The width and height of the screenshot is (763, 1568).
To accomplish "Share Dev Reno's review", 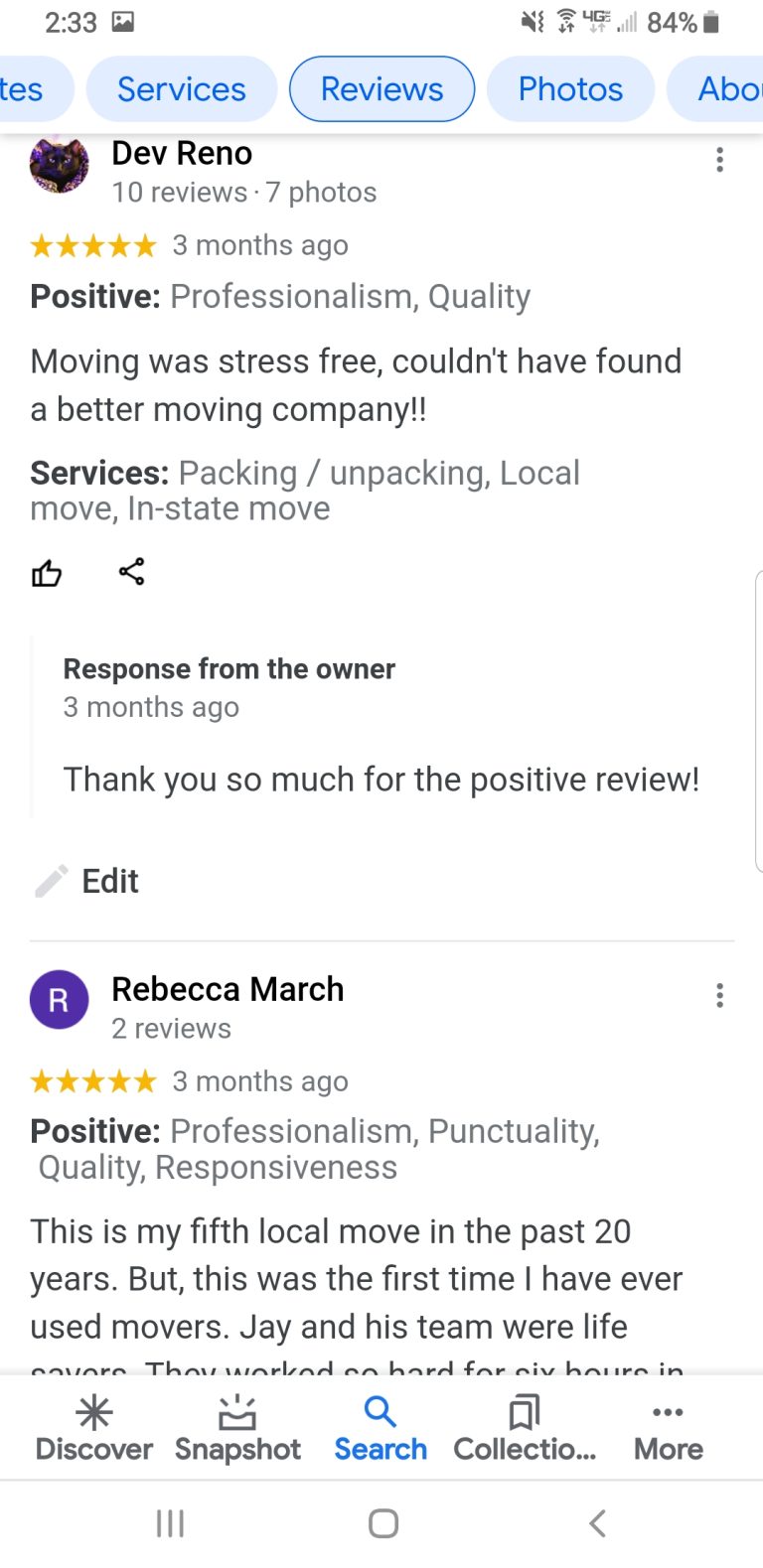I will click(x=131, y=571).
